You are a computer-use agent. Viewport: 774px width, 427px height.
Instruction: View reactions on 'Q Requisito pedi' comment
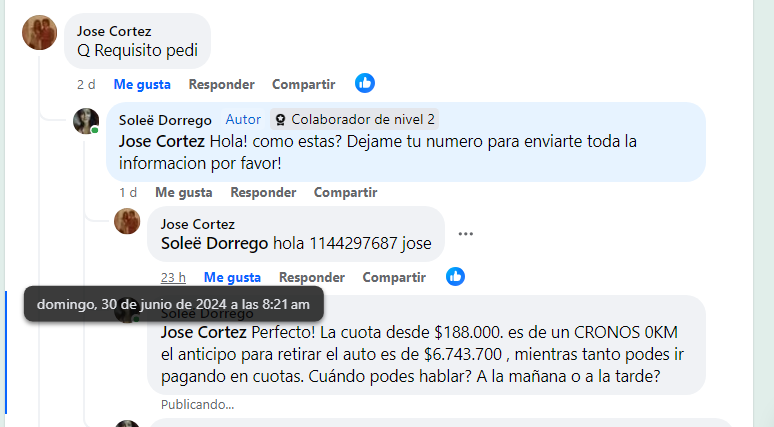pyautogui.click(x=365, y=84)
